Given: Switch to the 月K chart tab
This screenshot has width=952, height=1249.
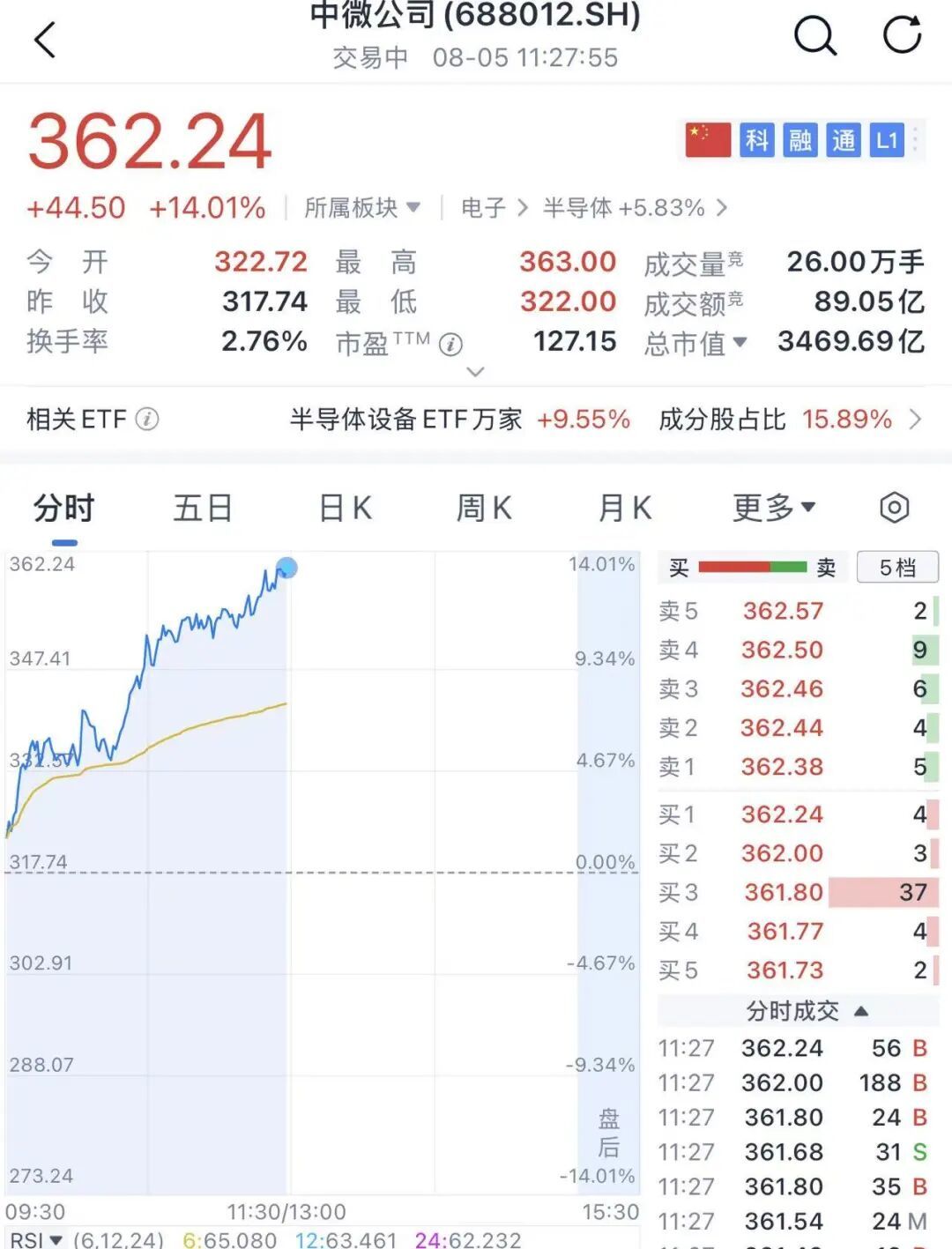Looking at the screenshot, I should (x=625, y=509).
